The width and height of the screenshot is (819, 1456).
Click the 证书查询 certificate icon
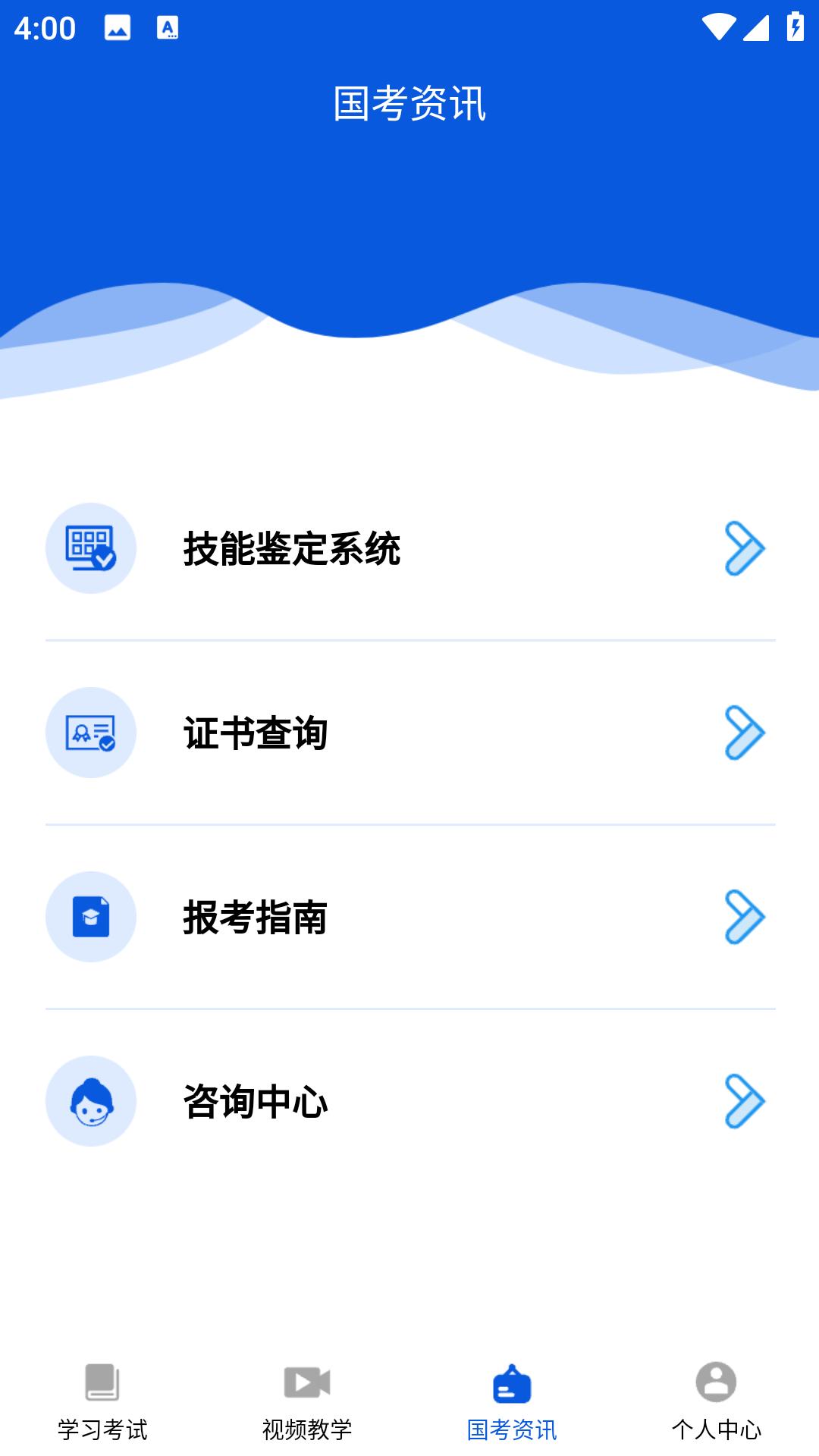pos(91,733)
